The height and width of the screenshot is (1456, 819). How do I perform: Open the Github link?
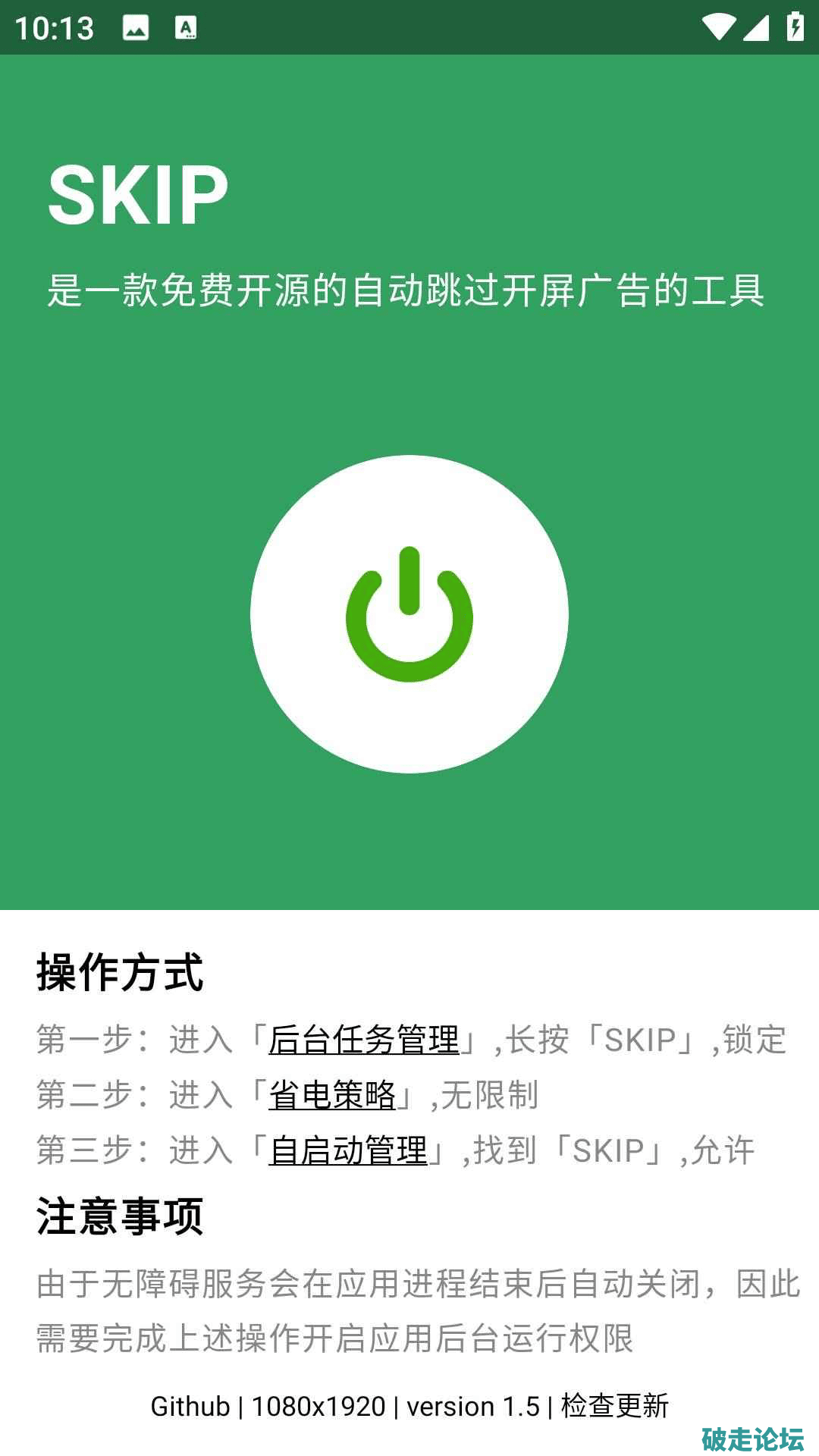[190, 1407]
